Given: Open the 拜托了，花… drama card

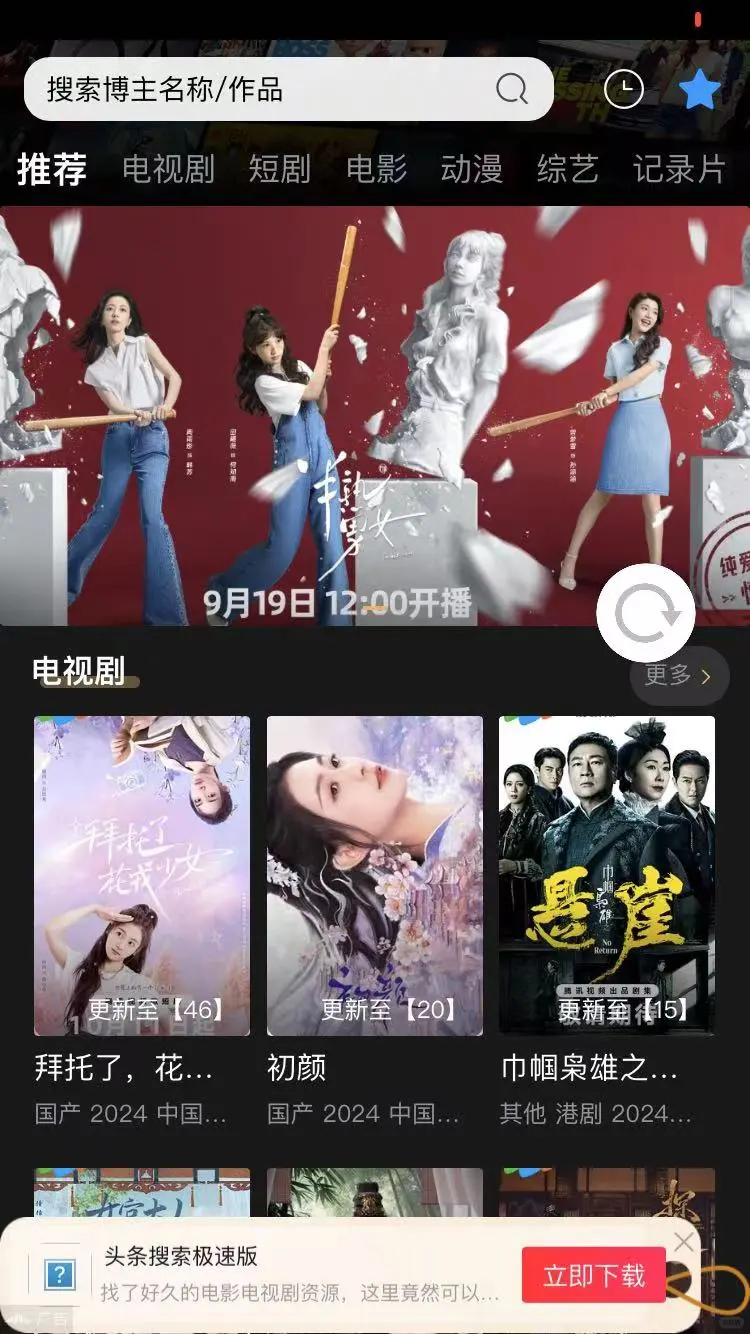Looking at the screenshot, I should [142, 875].
